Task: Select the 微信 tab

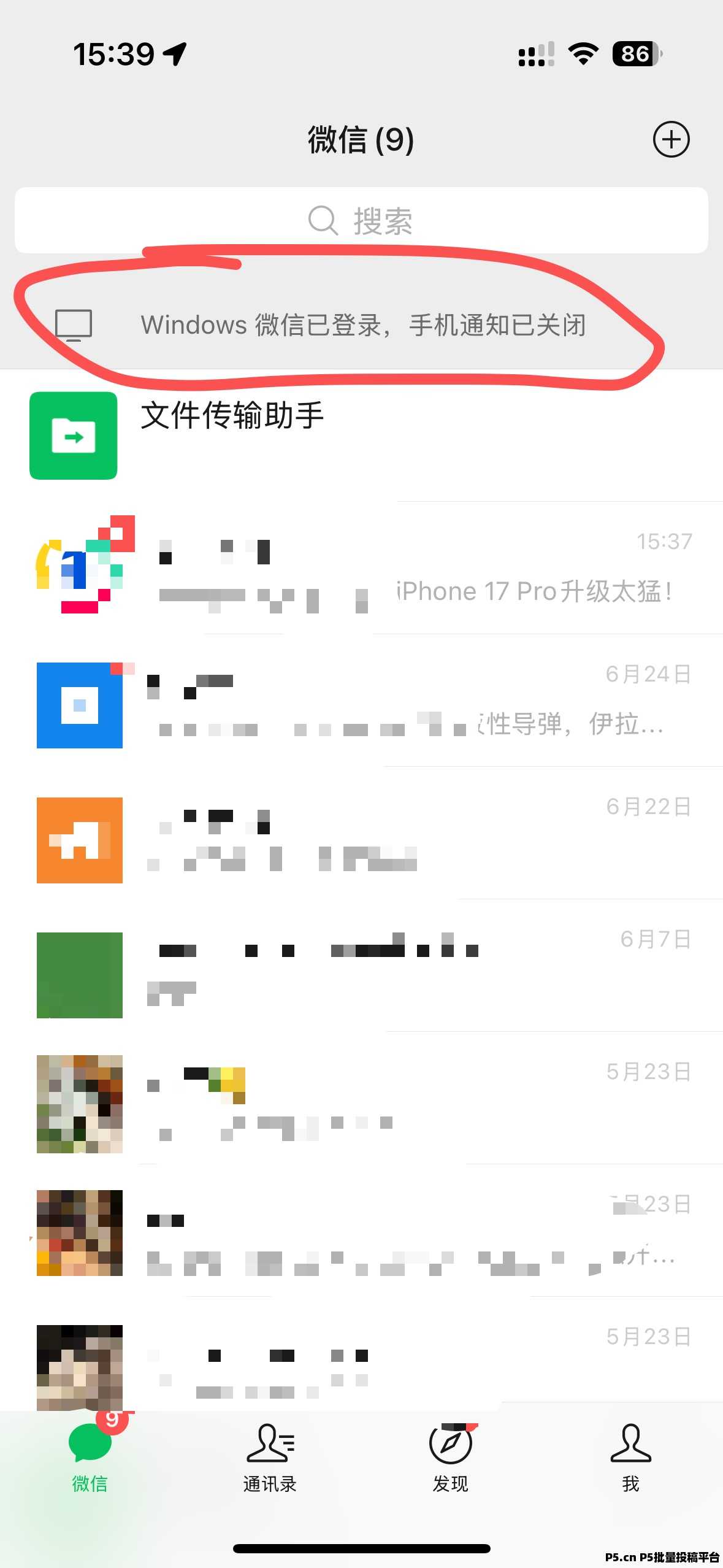Action: coord(90,1457)
